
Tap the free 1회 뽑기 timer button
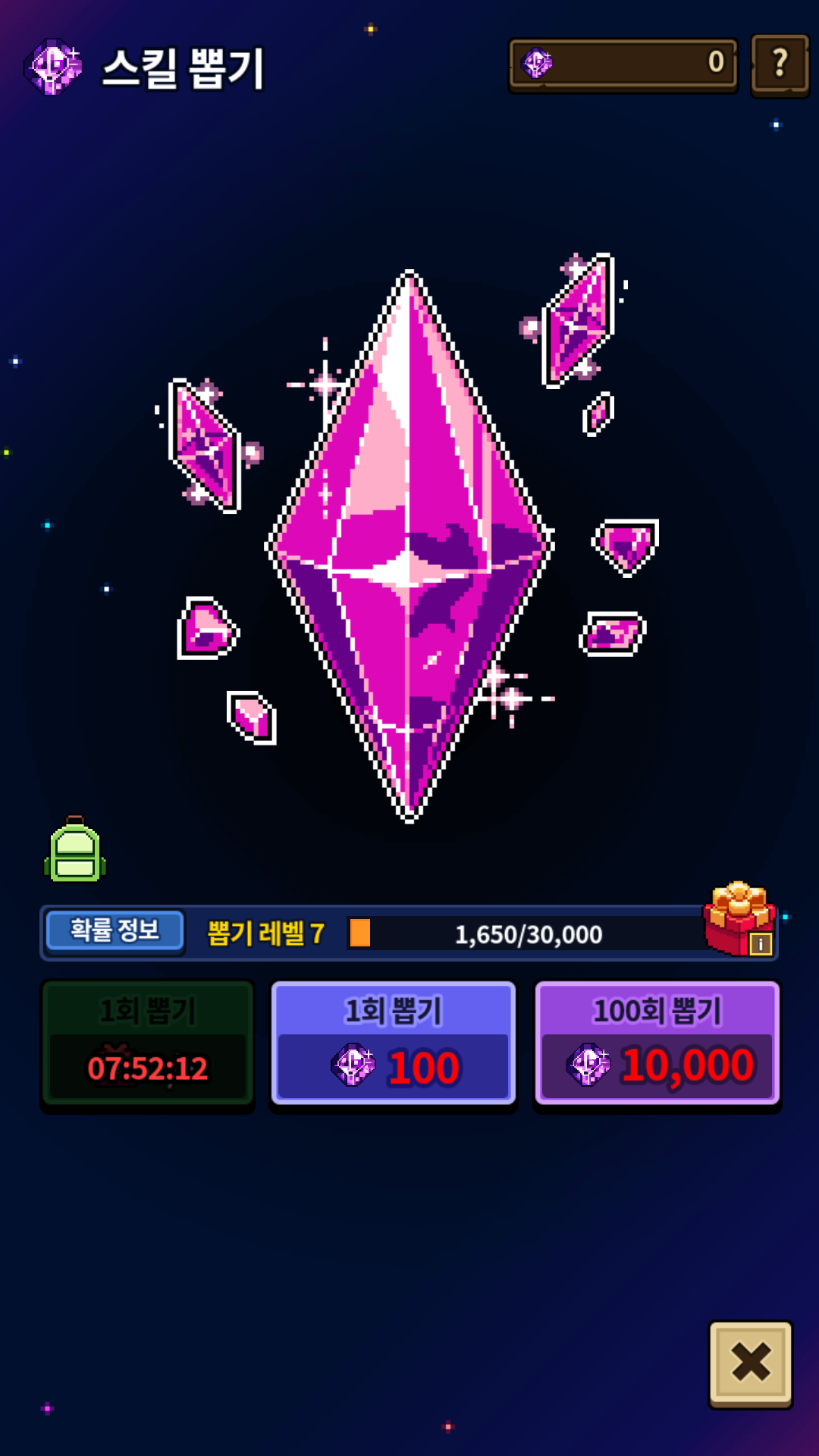[148, 1043]
